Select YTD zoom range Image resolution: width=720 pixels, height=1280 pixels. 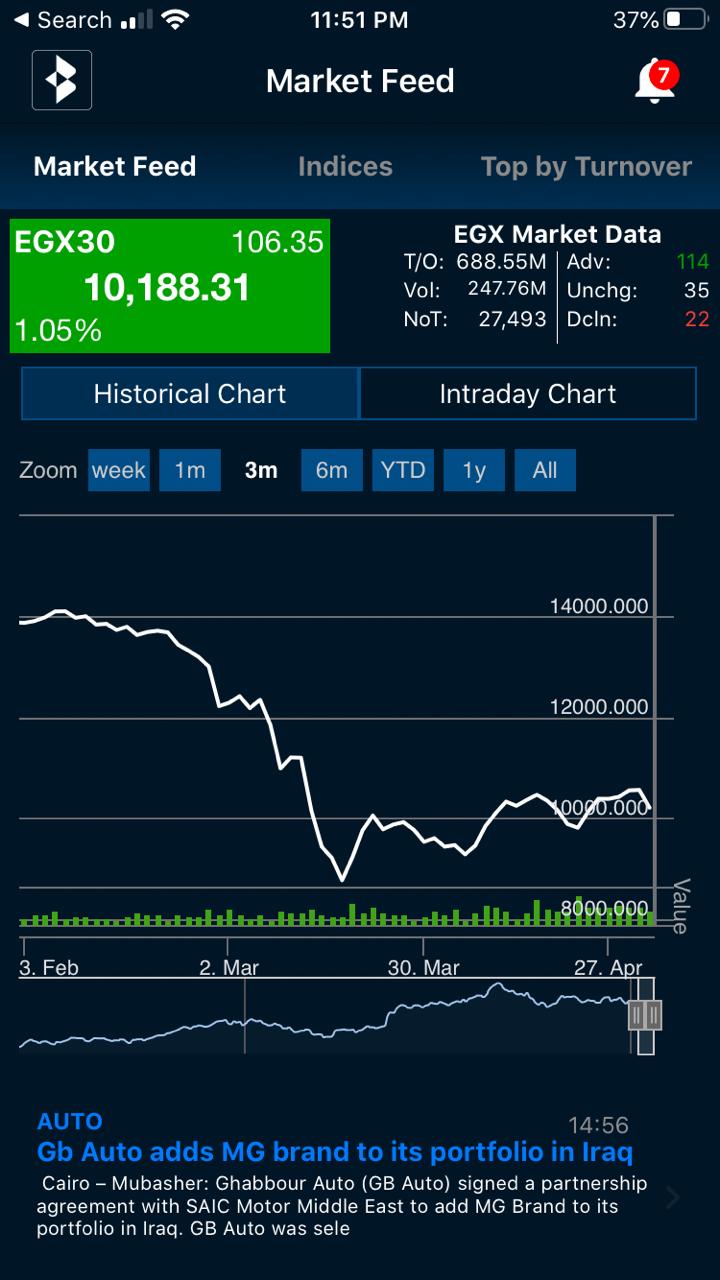coord(403,470)
